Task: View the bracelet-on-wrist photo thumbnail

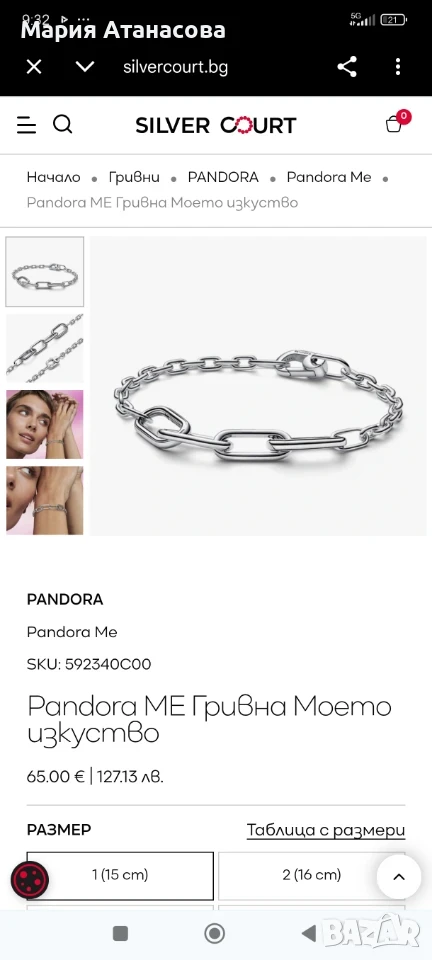Action: coord(45,500)
